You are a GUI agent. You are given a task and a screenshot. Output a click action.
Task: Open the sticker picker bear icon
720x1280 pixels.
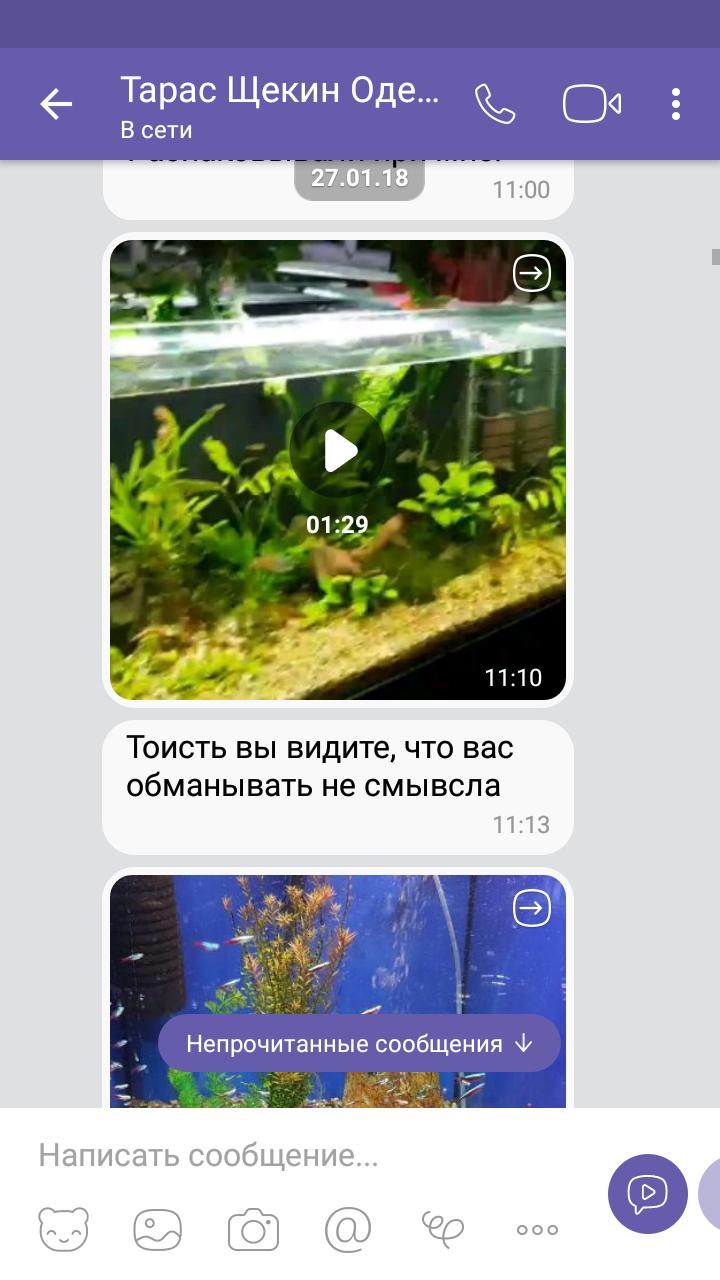click(63, 1229)
